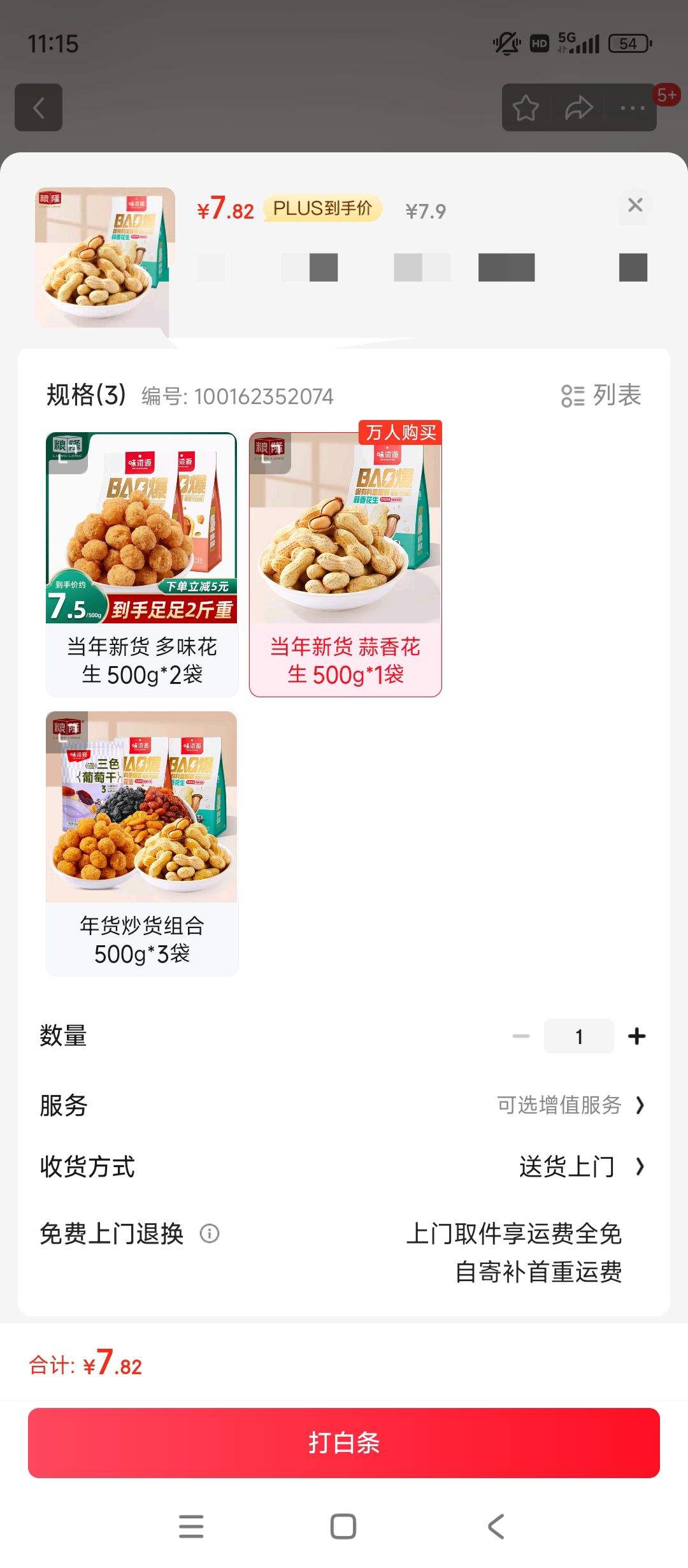Close the spec selection sheet with the X
The image size is (688, 1568).
coord(634,205)
